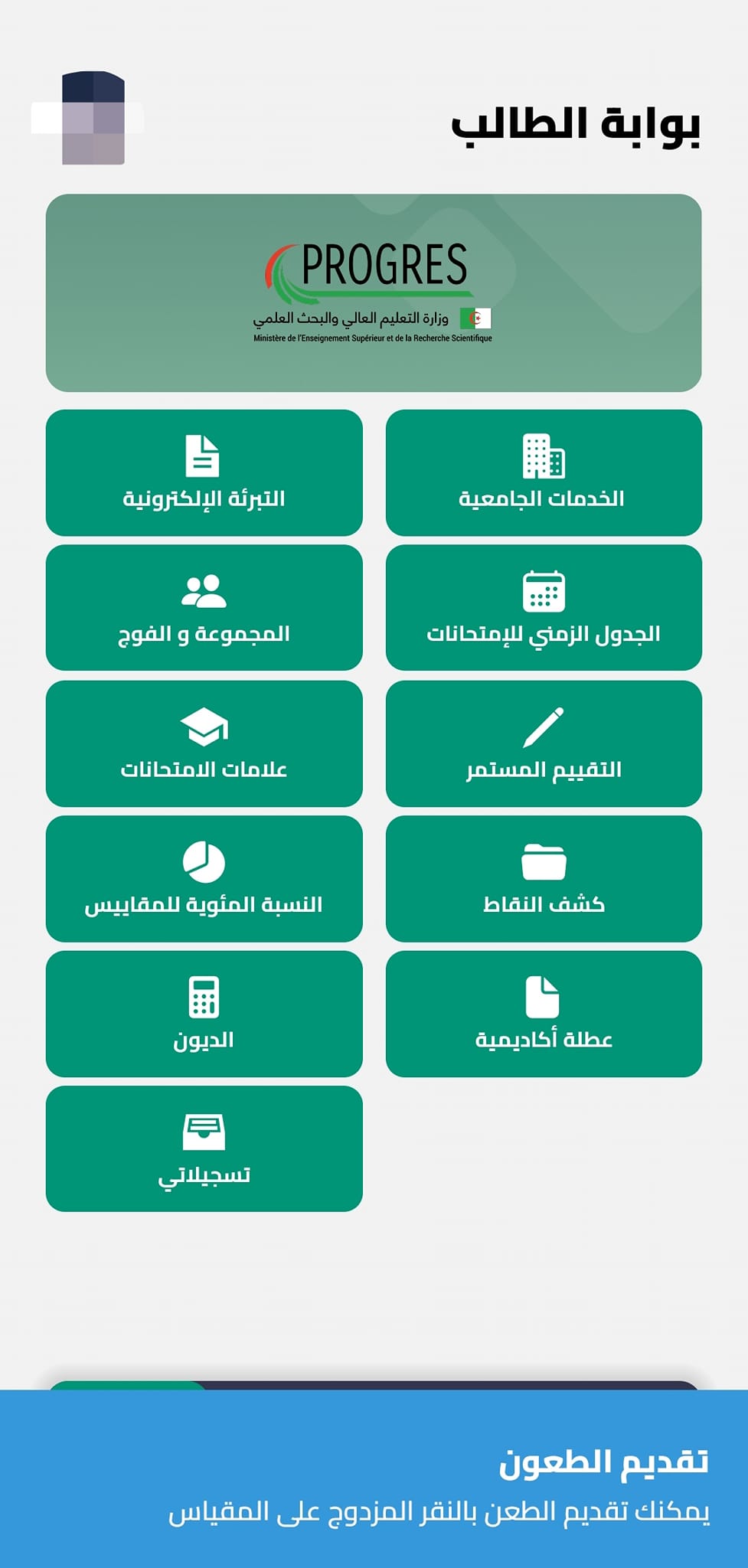
Task: Open التبرئة الإلكترونية tile
Action: pos(204,472)
